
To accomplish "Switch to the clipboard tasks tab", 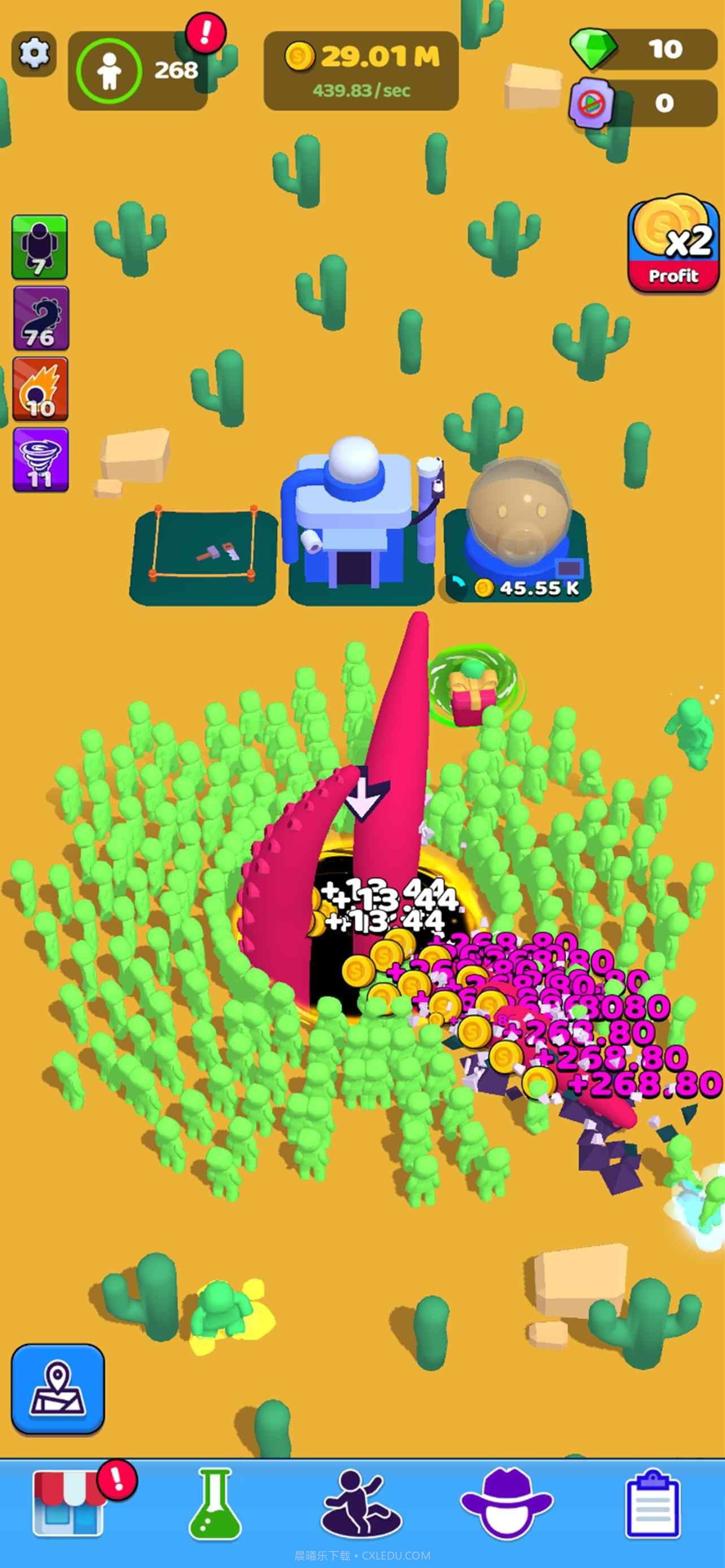I will (x=652, y=1504).
